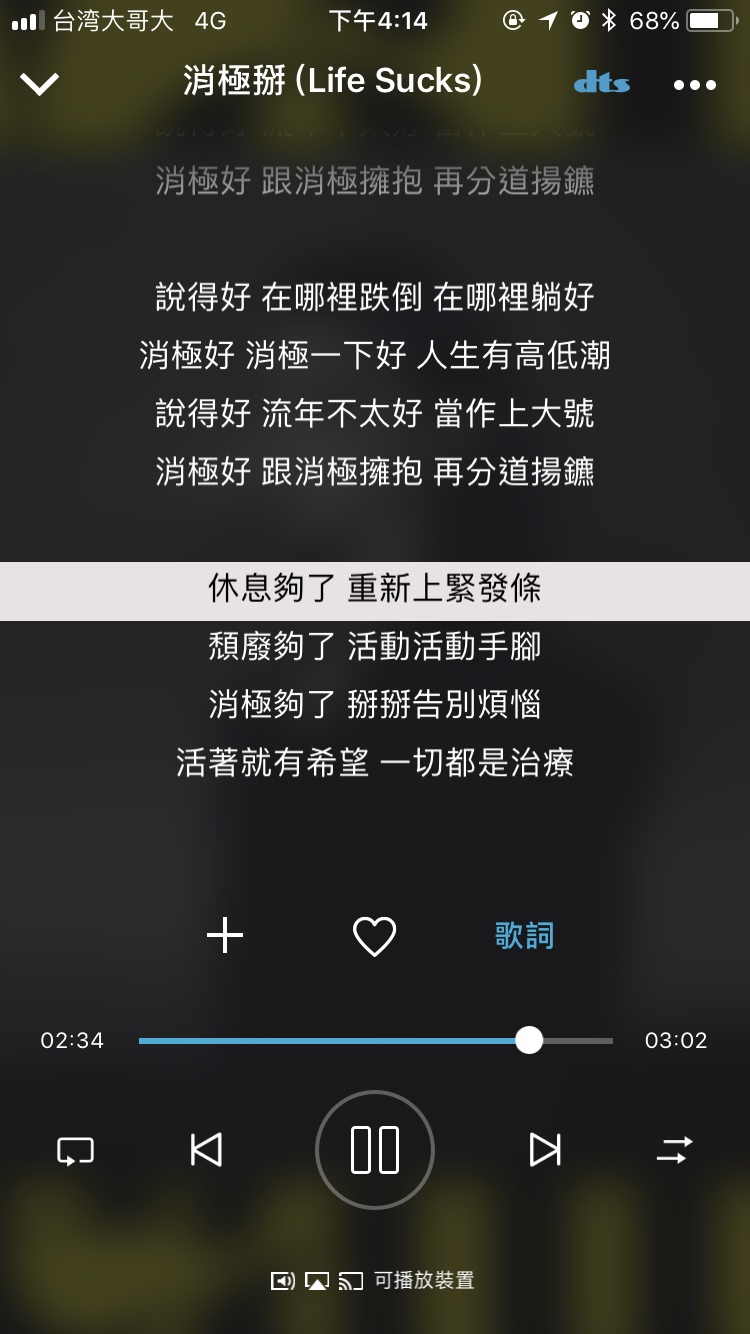Toggle repeat mode
This screenshot has width=750, height=1334.
coord(76,1150)
